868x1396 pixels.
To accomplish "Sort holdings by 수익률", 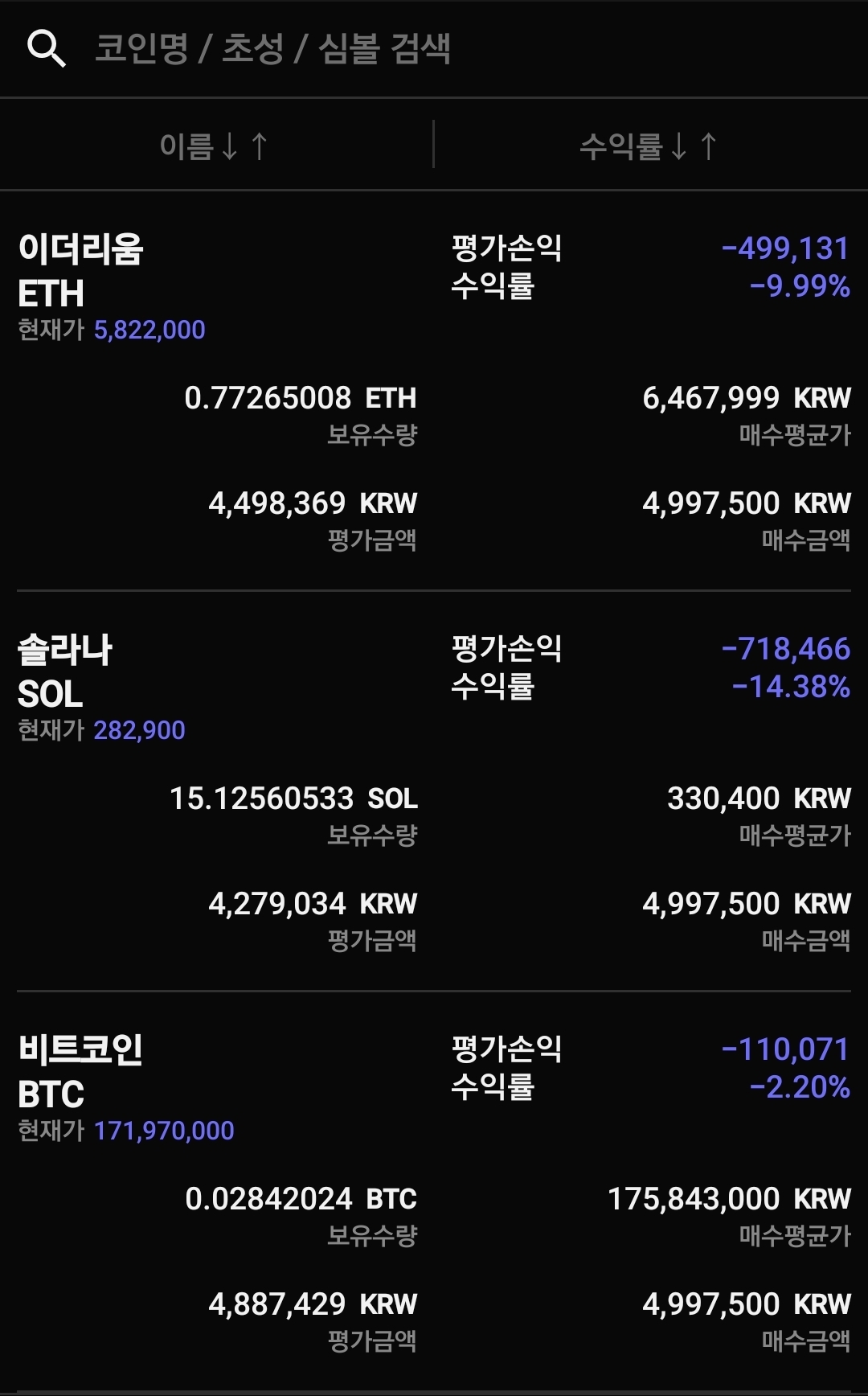I will pos(649,146).
